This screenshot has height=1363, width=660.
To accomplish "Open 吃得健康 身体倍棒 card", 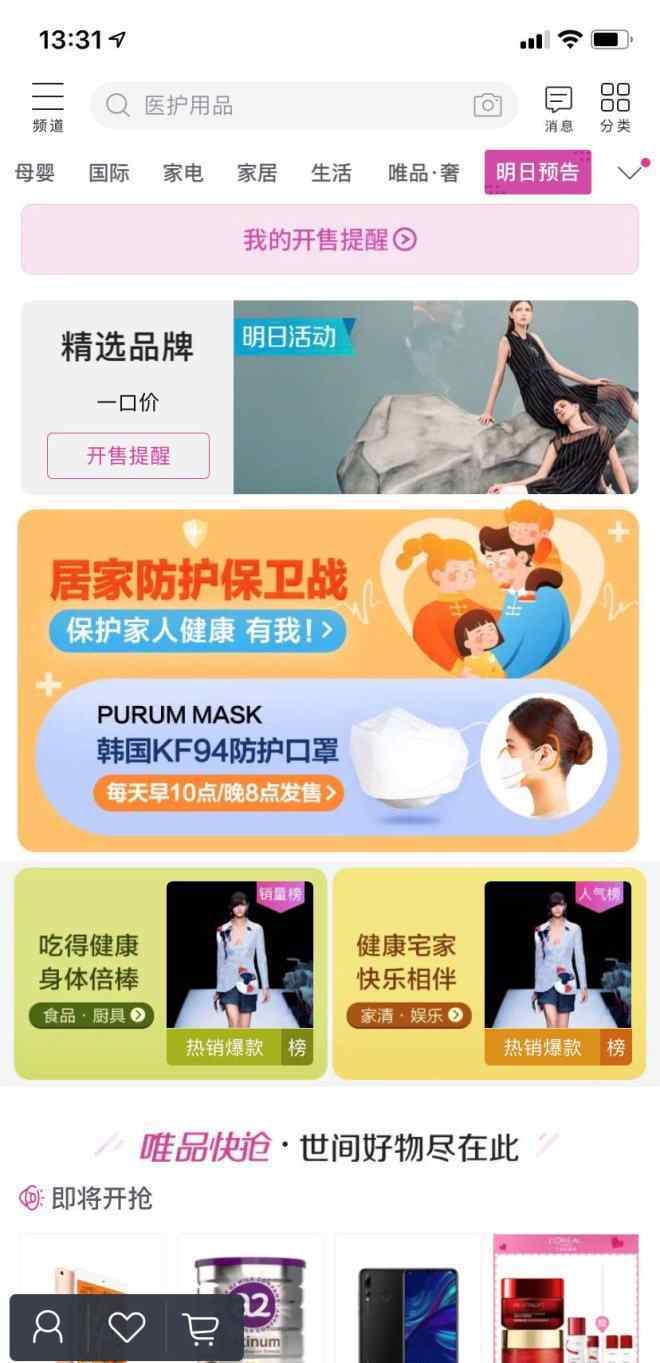I will coord(171,973).
